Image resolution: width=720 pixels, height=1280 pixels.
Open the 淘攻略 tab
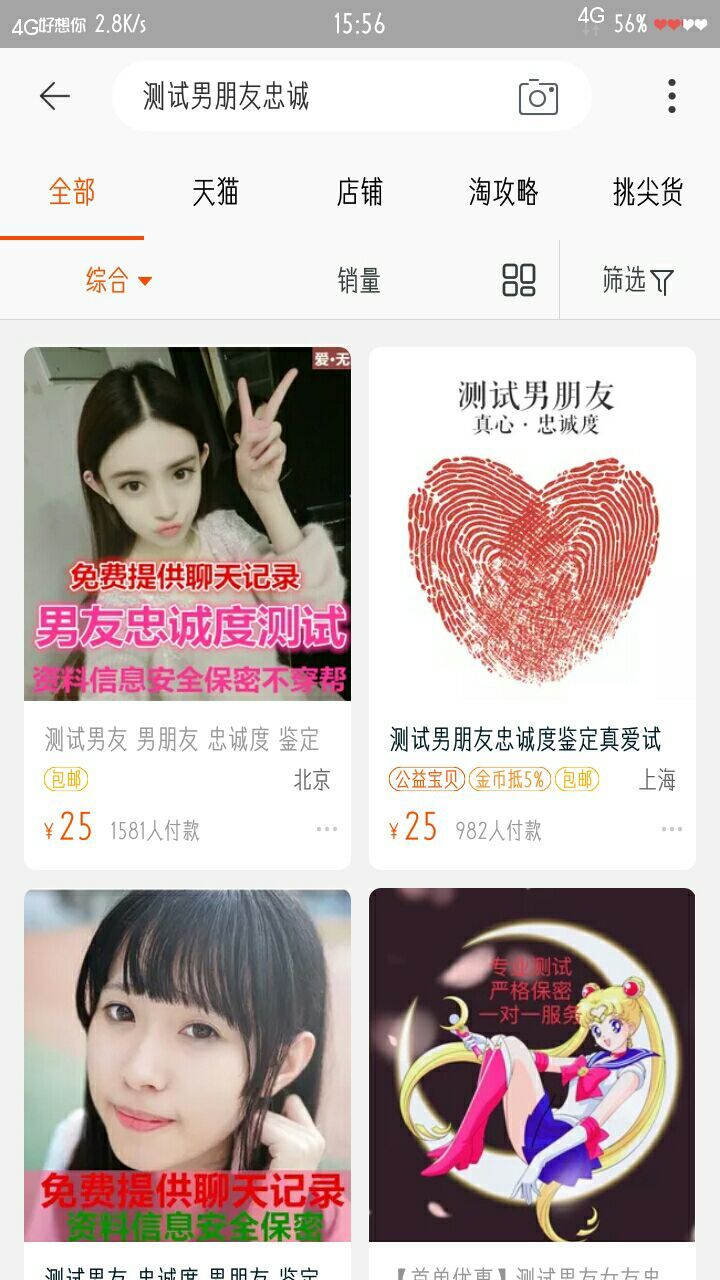pos(504,192)
